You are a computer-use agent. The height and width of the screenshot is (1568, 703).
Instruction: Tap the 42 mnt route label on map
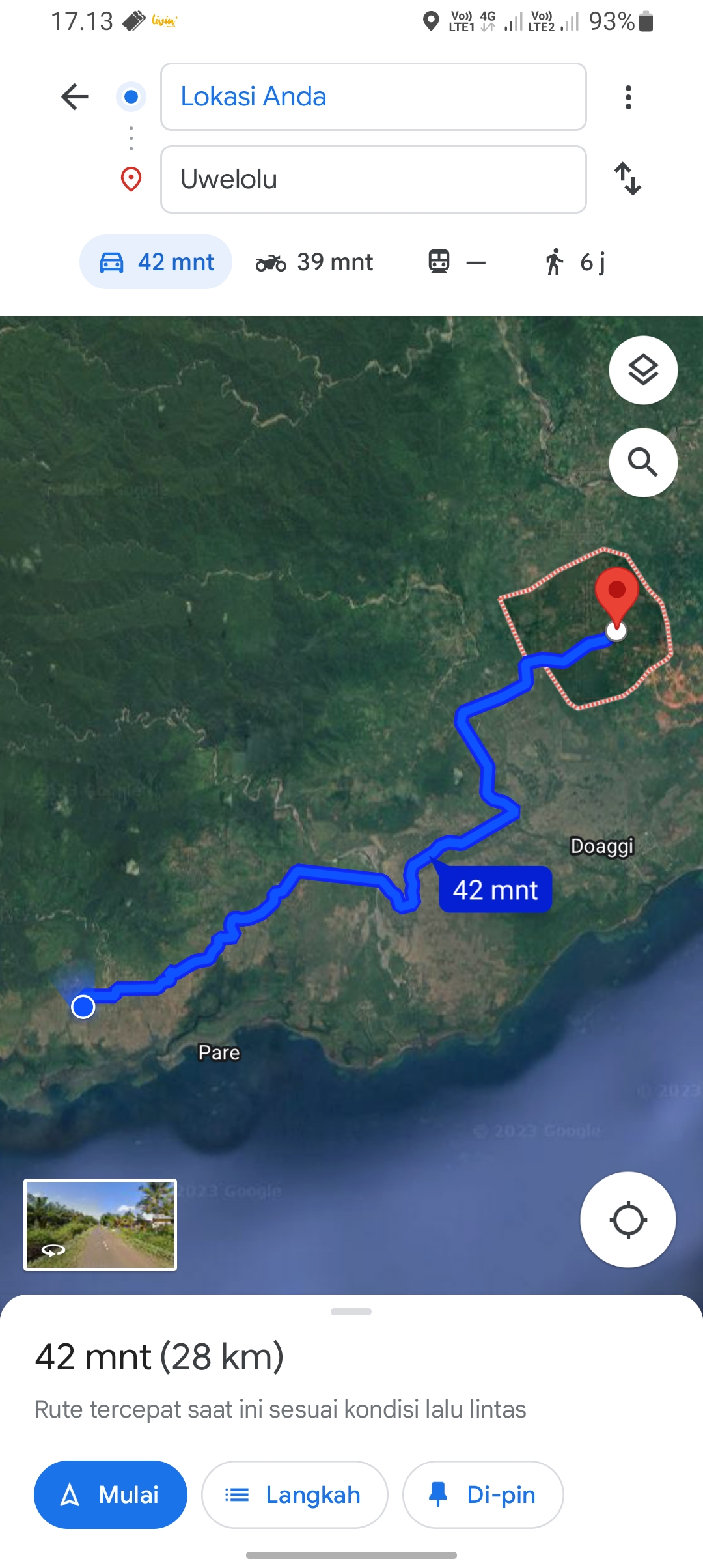pyautogui.click(x=495, y=889)
